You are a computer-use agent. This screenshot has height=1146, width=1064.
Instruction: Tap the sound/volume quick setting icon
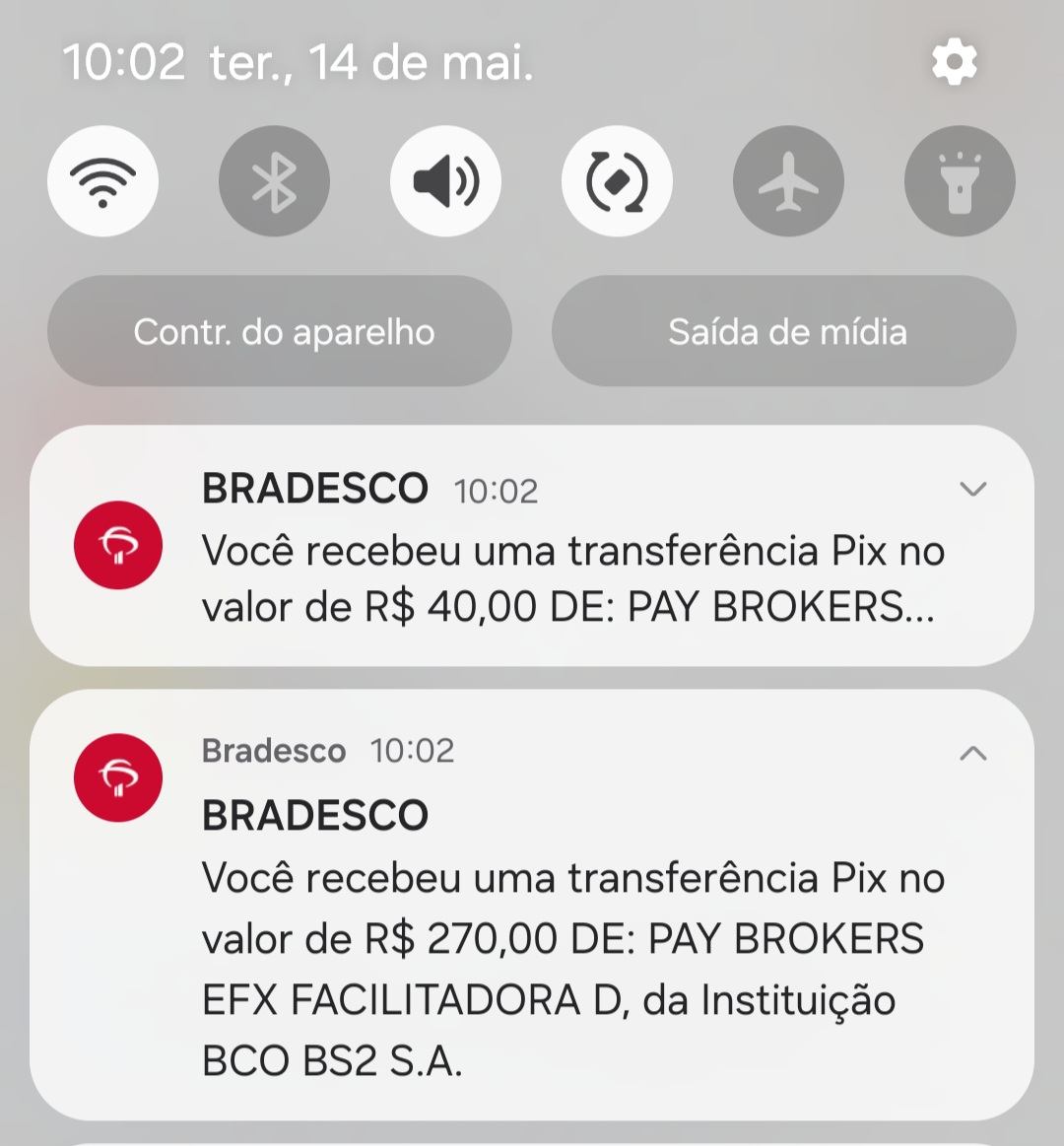click(x=445, y=180)
